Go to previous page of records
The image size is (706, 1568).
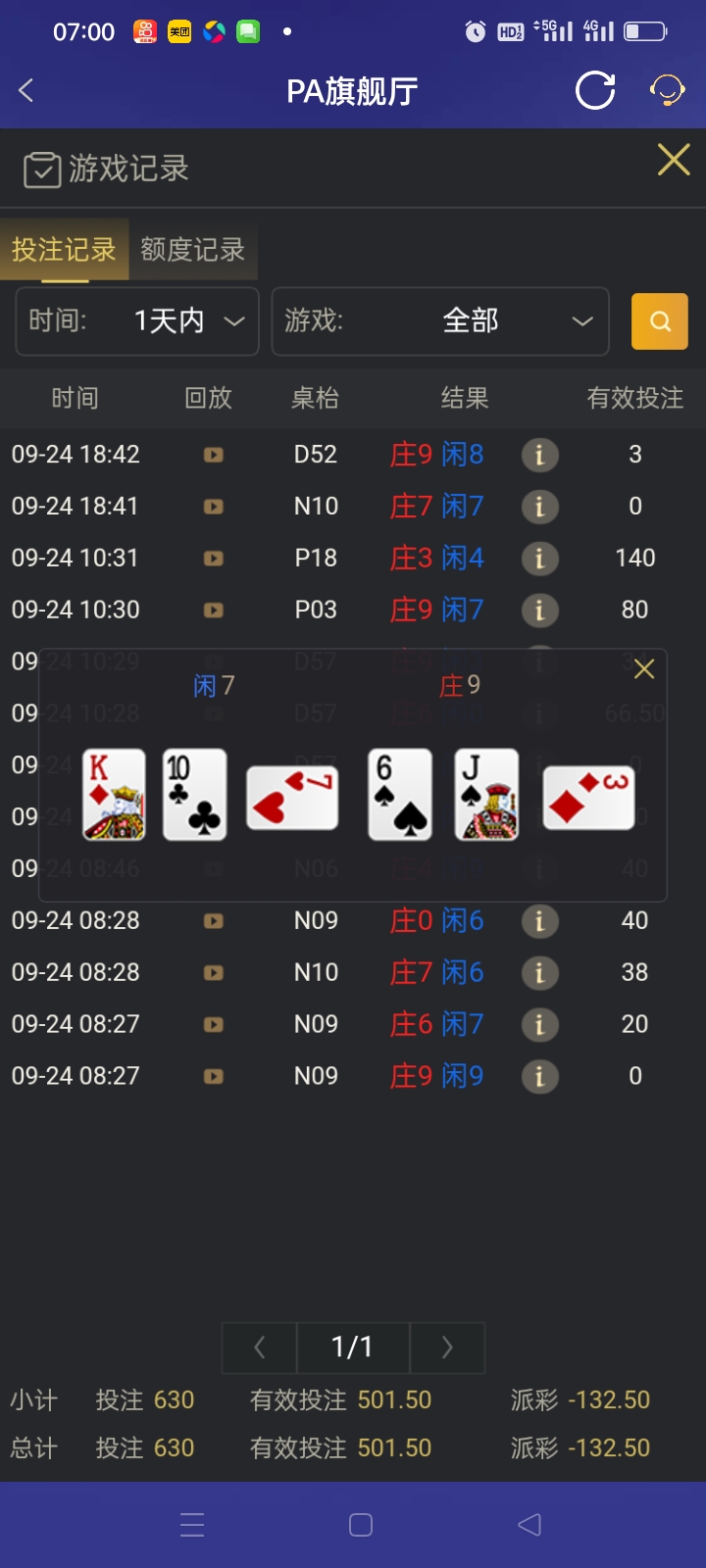coord(260,1347)
